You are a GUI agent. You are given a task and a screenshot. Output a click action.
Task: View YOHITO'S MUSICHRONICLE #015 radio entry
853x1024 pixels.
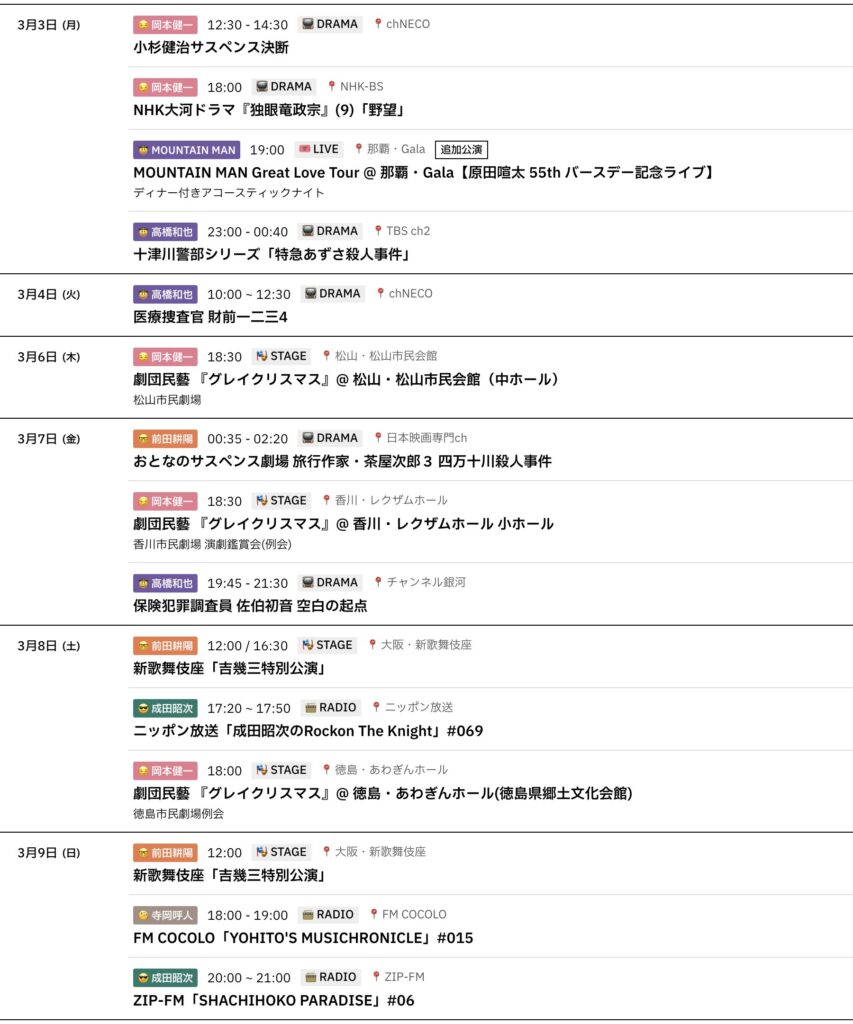(x=303, y=938)
